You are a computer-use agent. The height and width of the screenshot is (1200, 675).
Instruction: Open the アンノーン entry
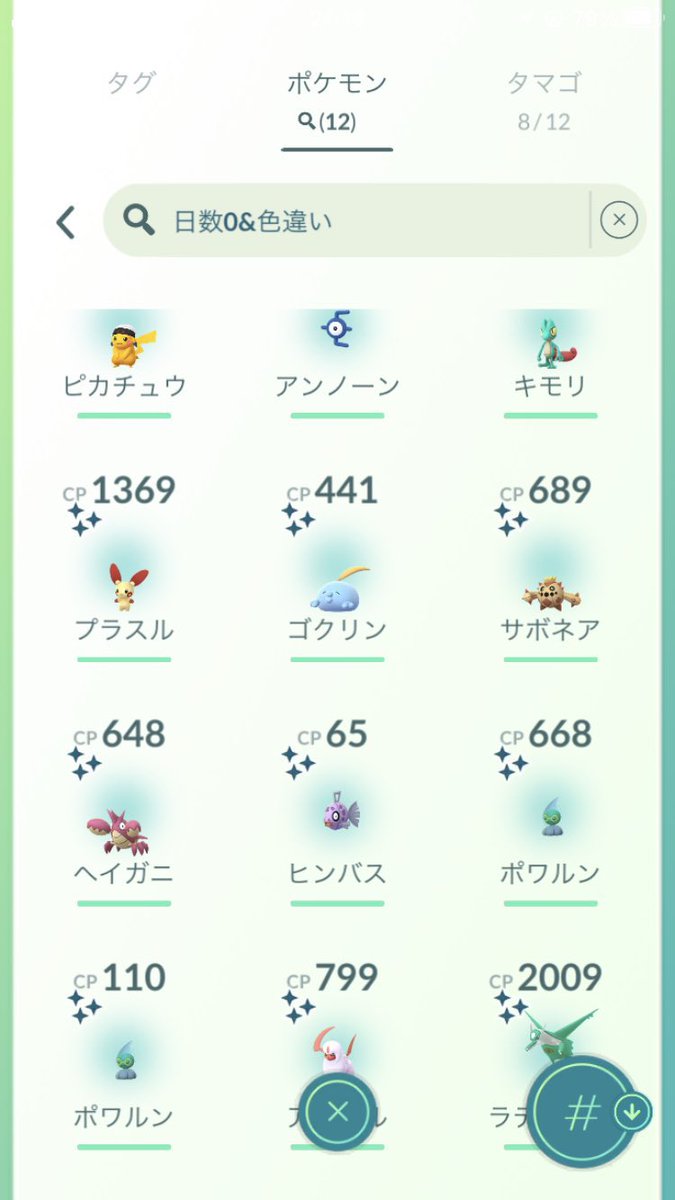point(337,362)
